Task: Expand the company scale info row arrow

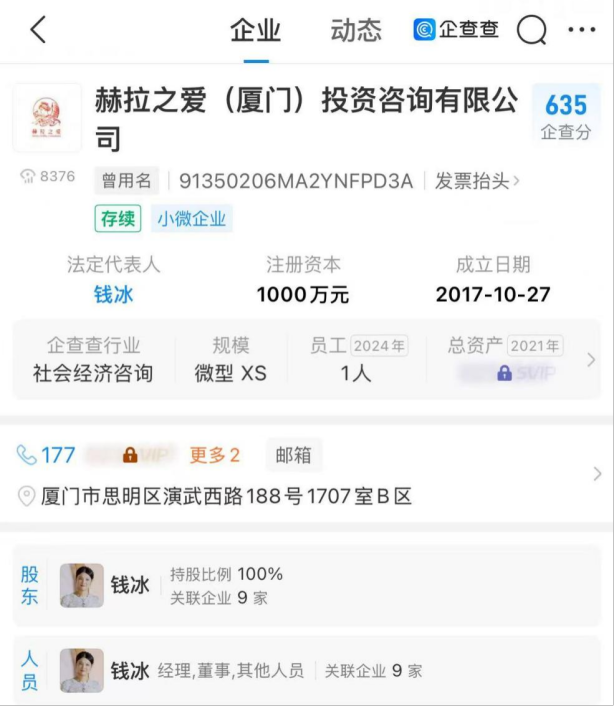Action: coord(591,360)
